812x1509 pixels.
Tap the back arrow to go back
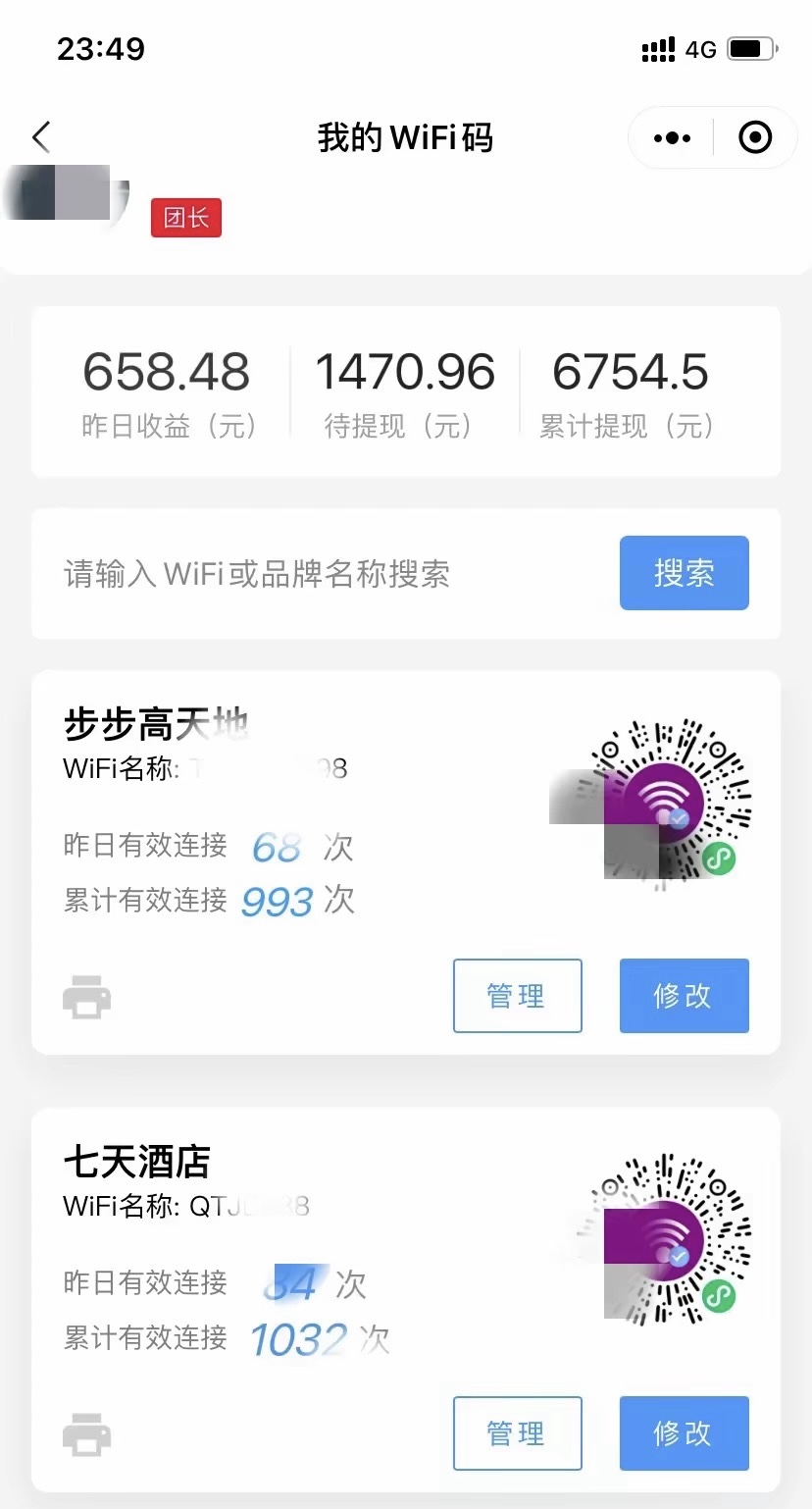[39, 137]
